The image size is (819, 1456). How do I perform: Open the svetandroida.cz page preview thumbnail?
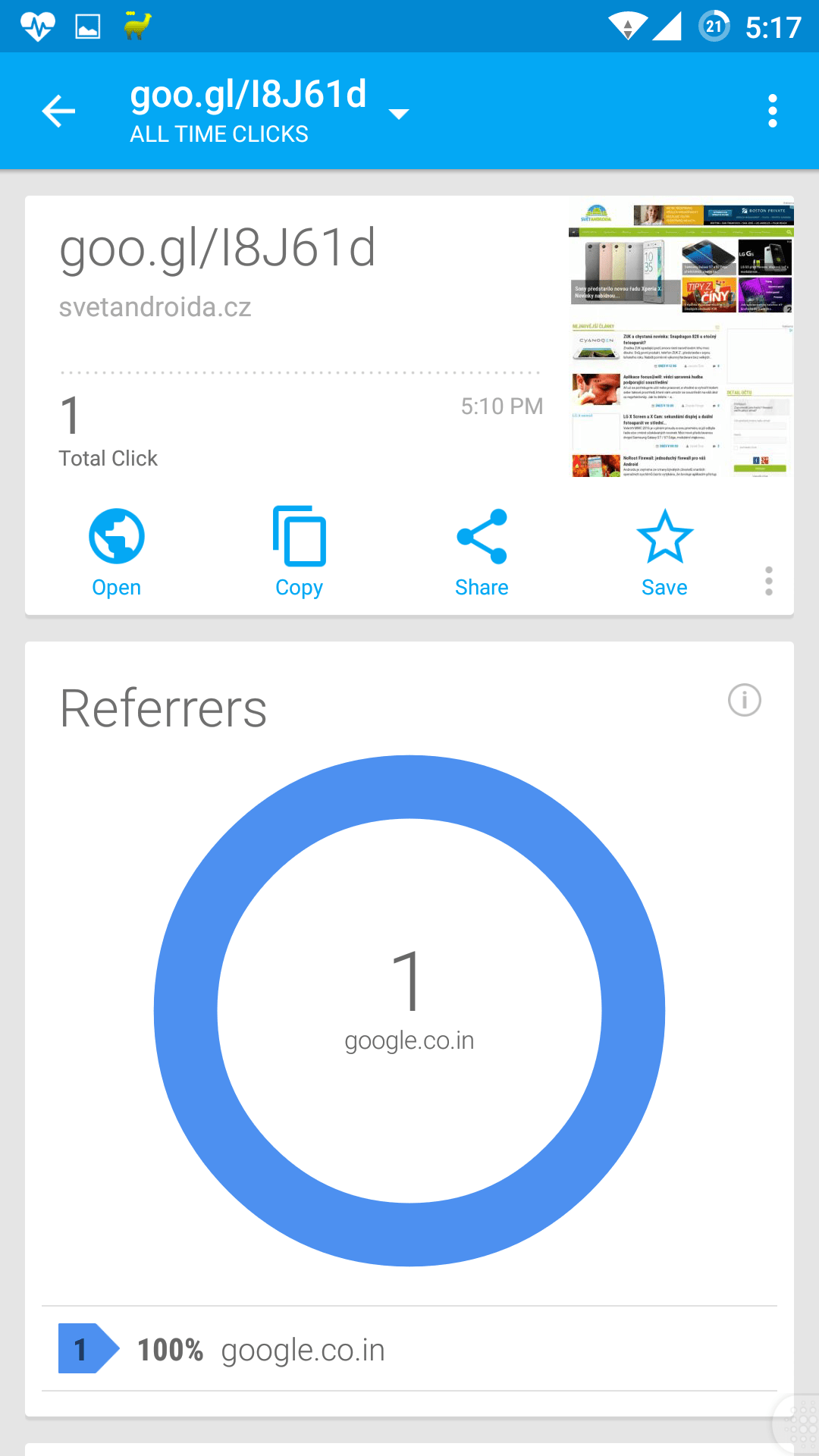pos(681,340)
